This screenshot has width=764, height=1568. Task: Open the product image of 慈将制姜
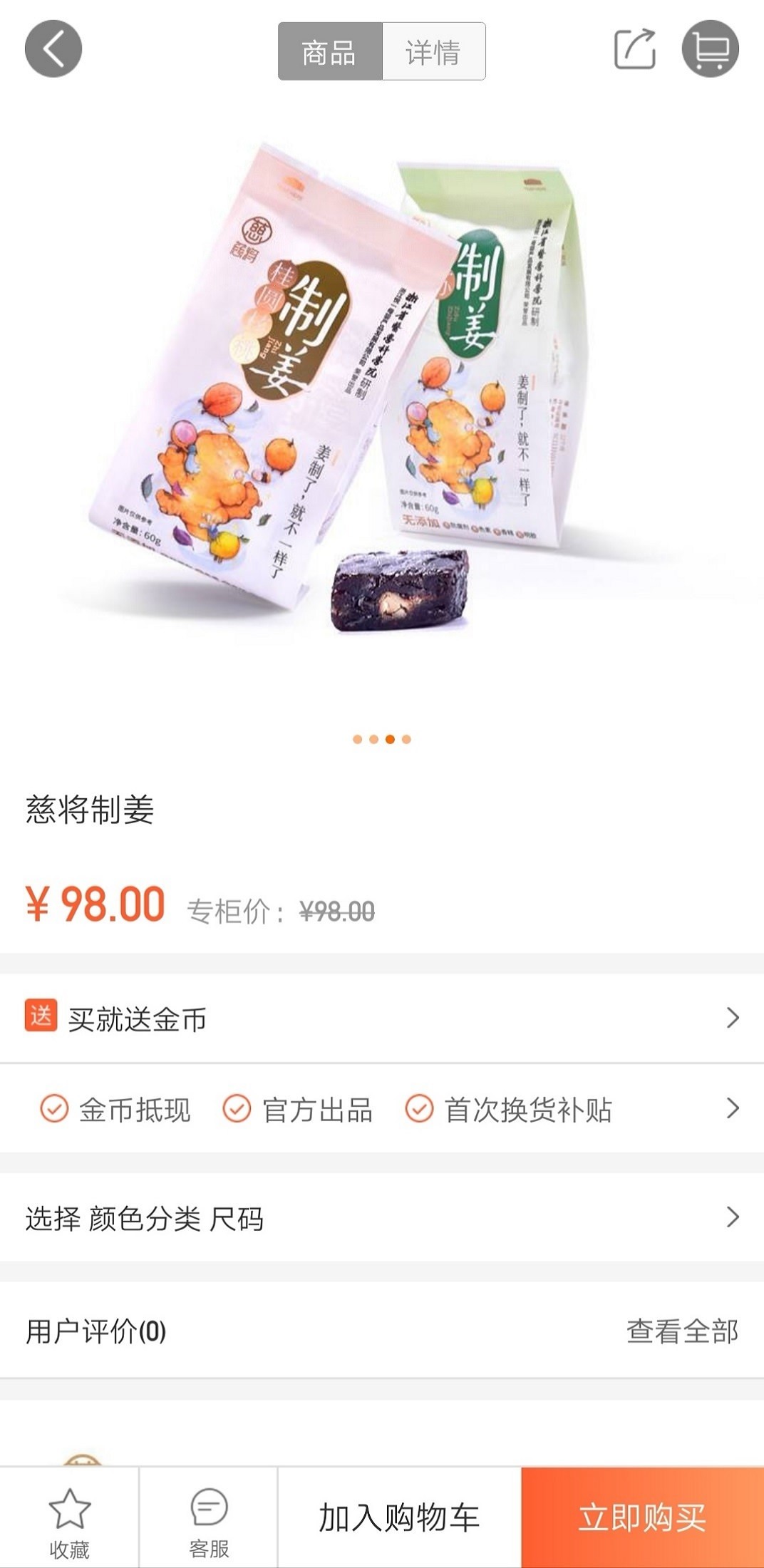pyautogui.click(x=382, y=399)
